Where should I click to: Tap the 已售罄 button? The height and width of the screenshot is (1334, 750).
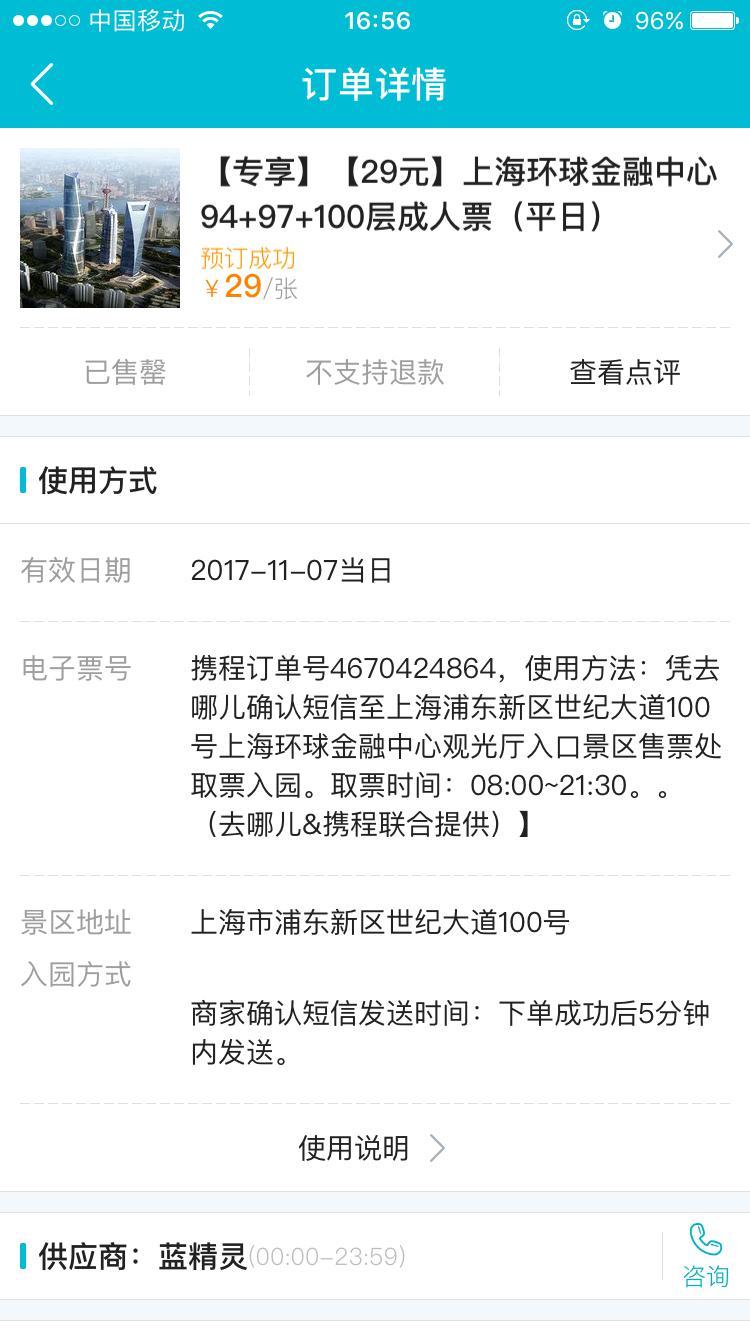pos(125,372)
